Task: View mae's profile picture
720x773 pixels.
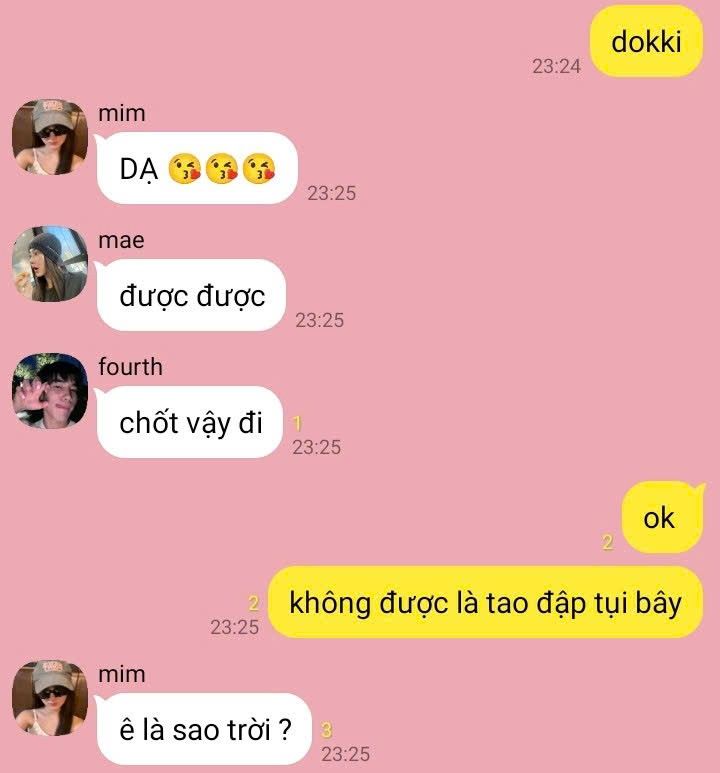Action: pos(50,264)
